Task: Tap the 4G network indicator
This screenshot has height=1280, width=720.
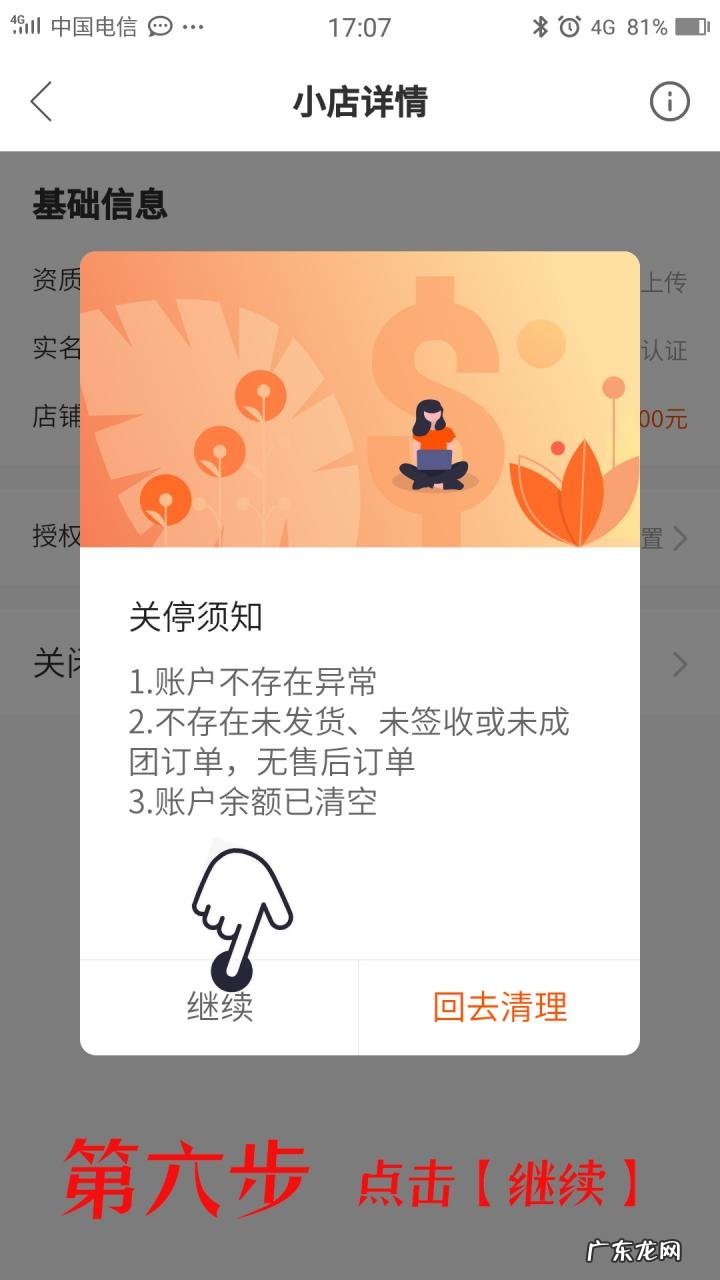Action: [603, 29]
